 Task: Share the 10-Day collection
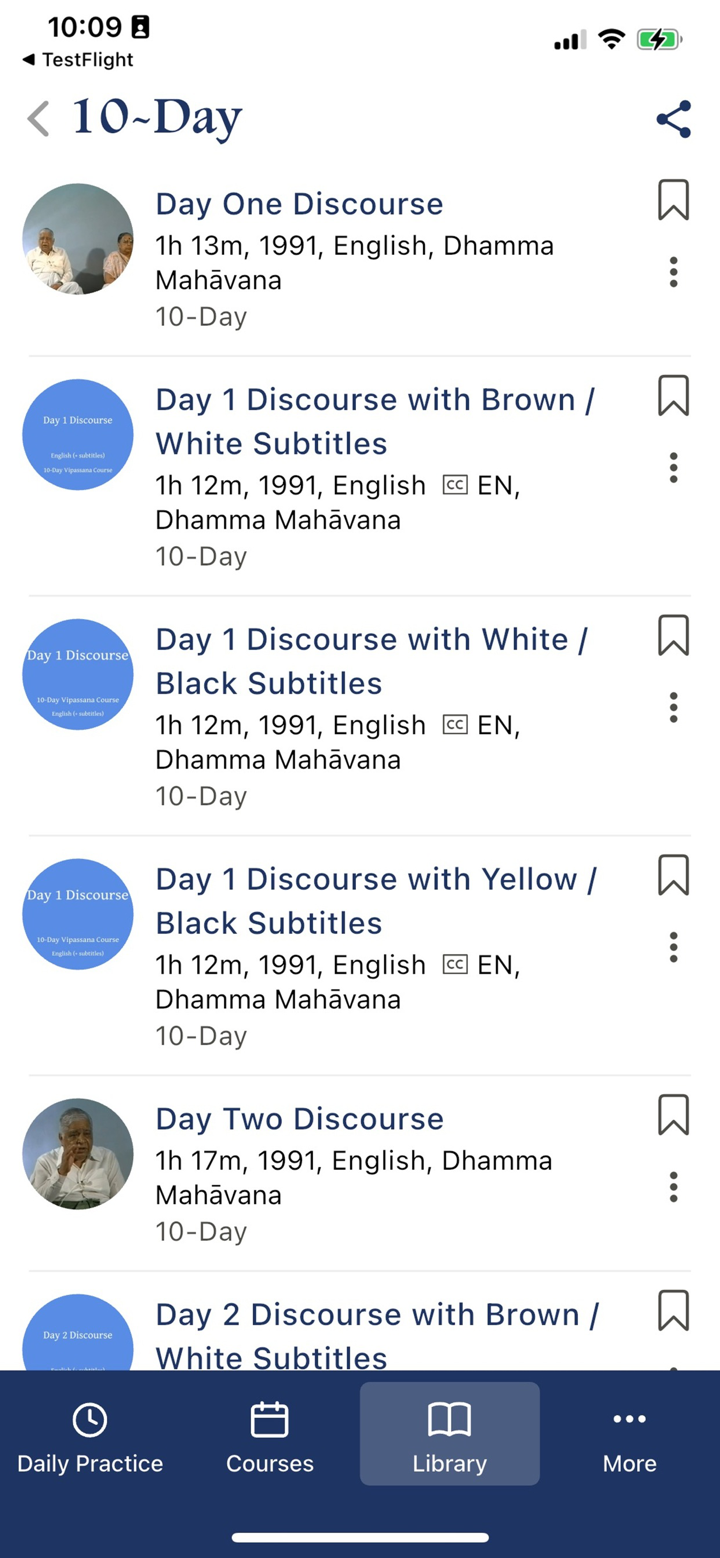tap(674, 117)
